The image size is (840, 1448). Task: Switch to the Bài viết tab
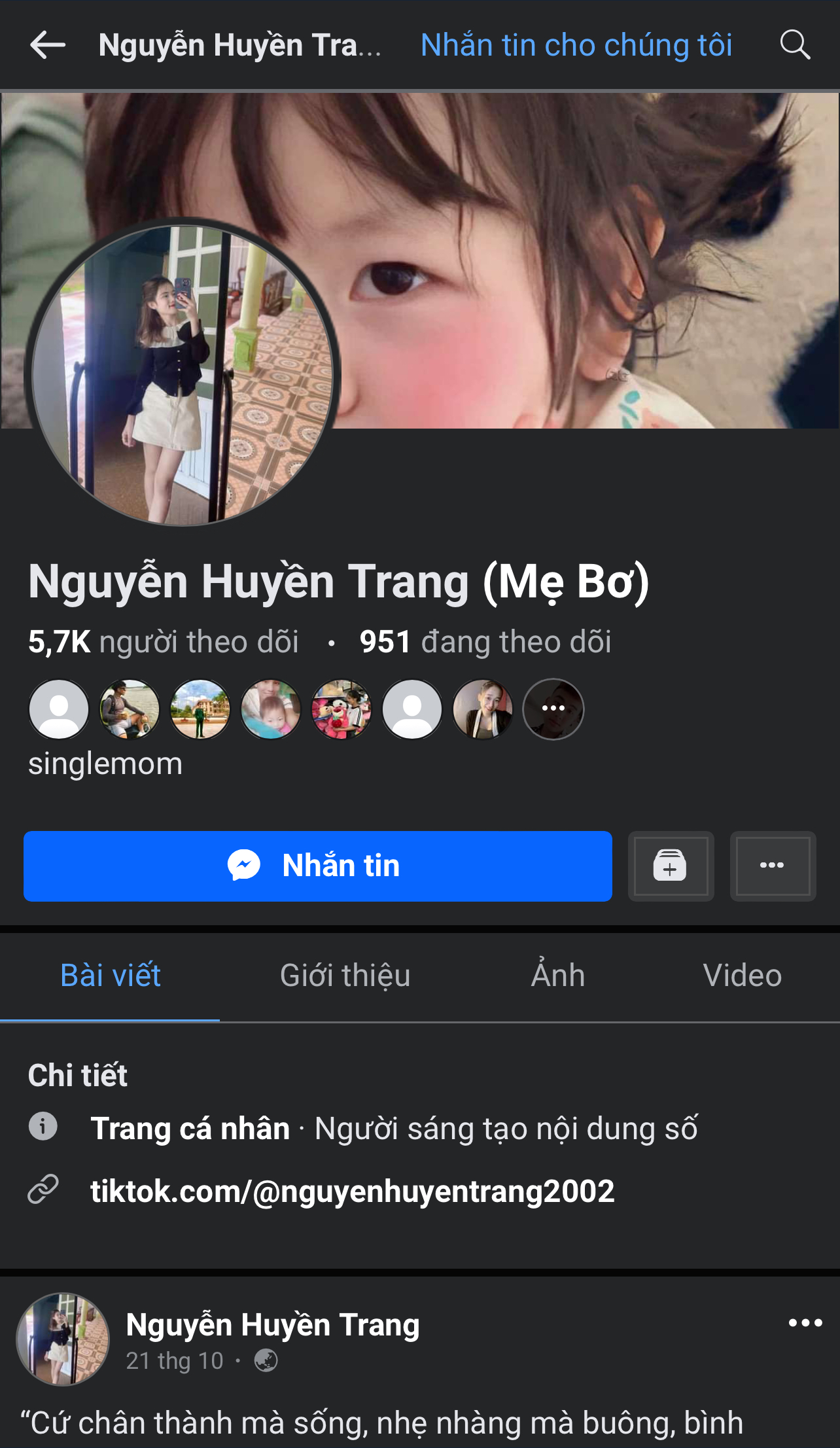coord(111,976)
